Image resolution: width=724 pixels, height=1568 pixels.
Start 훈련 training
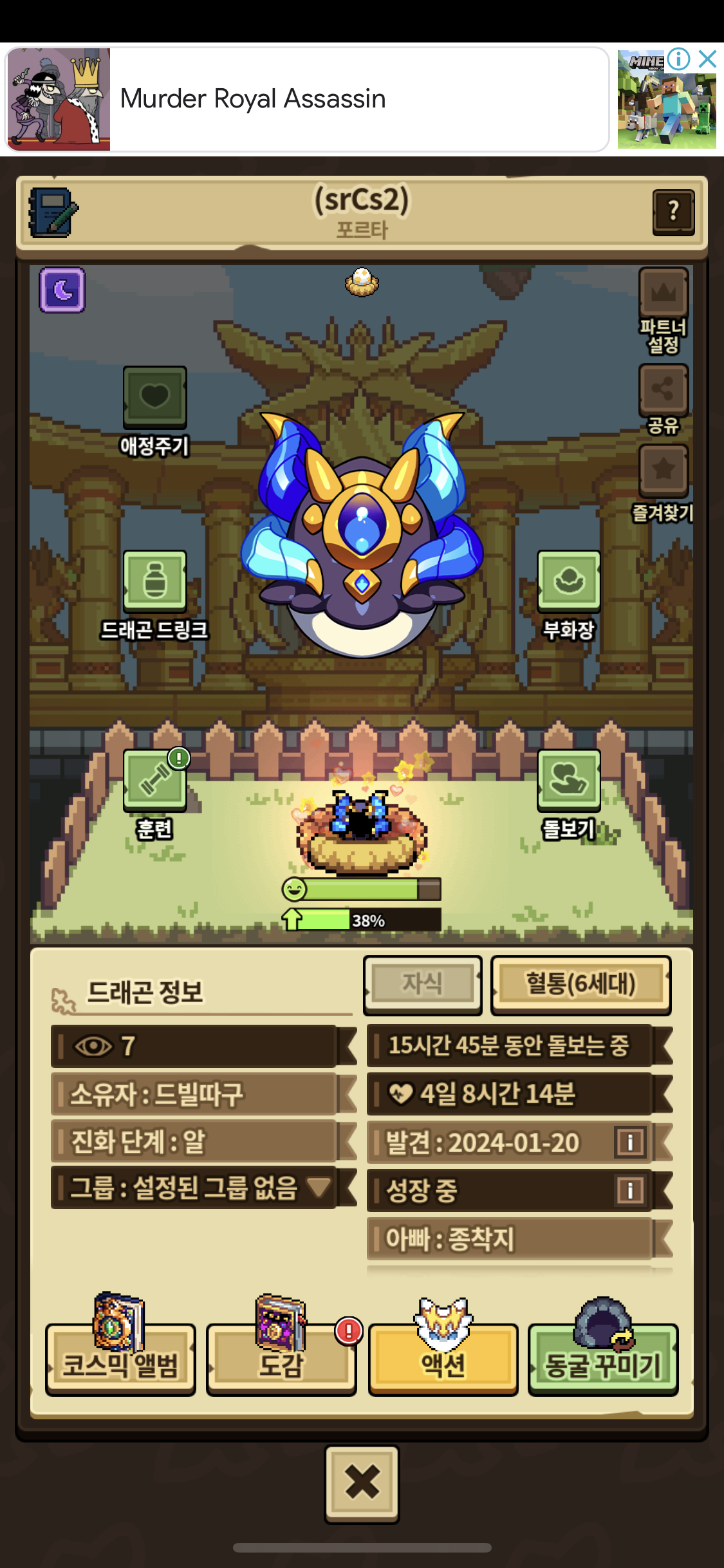coord(154,780)
